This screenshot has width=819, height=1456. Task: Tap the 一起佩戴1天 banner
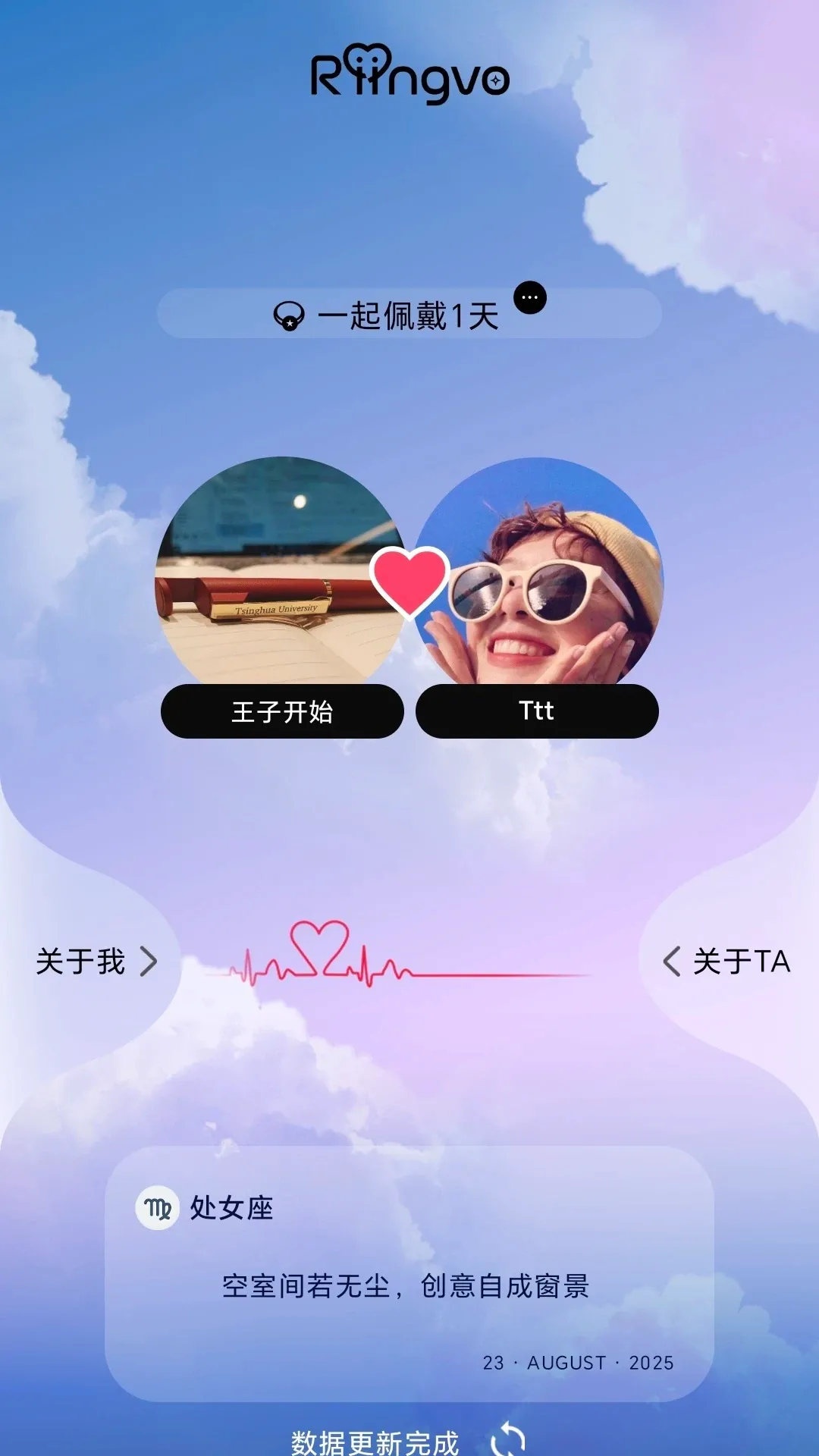(409, 313)
